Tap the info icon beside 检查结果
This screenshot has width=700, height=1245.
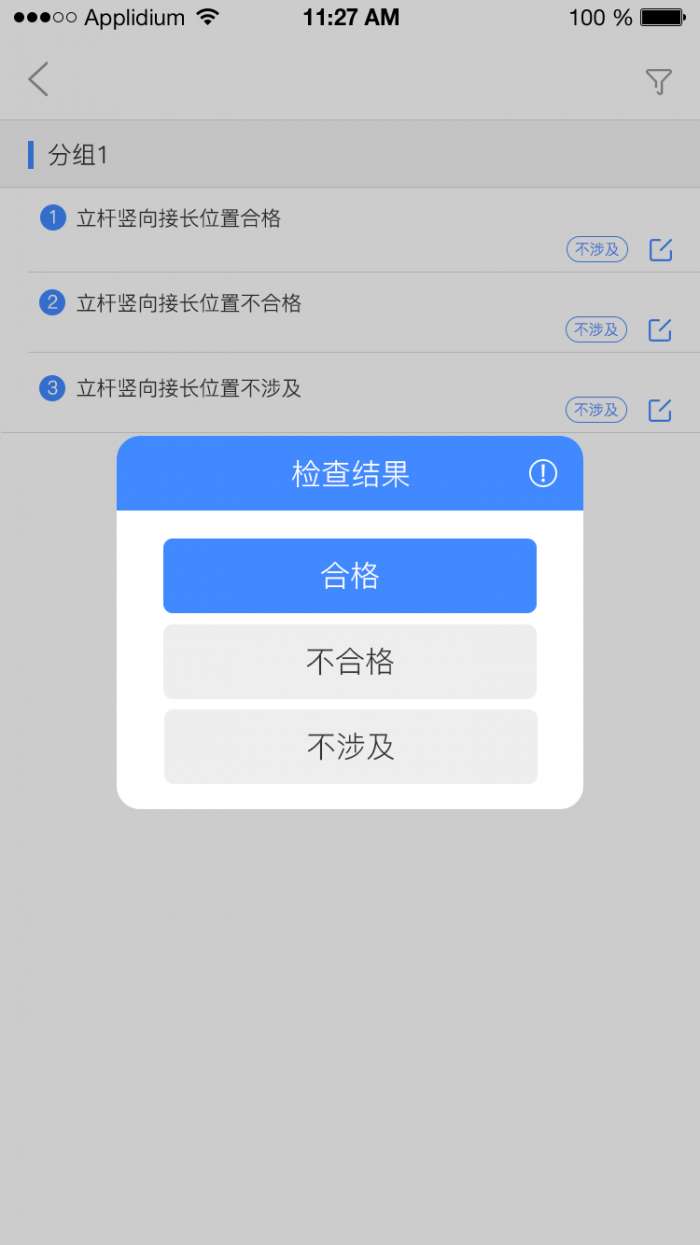(x=543, y=473)
